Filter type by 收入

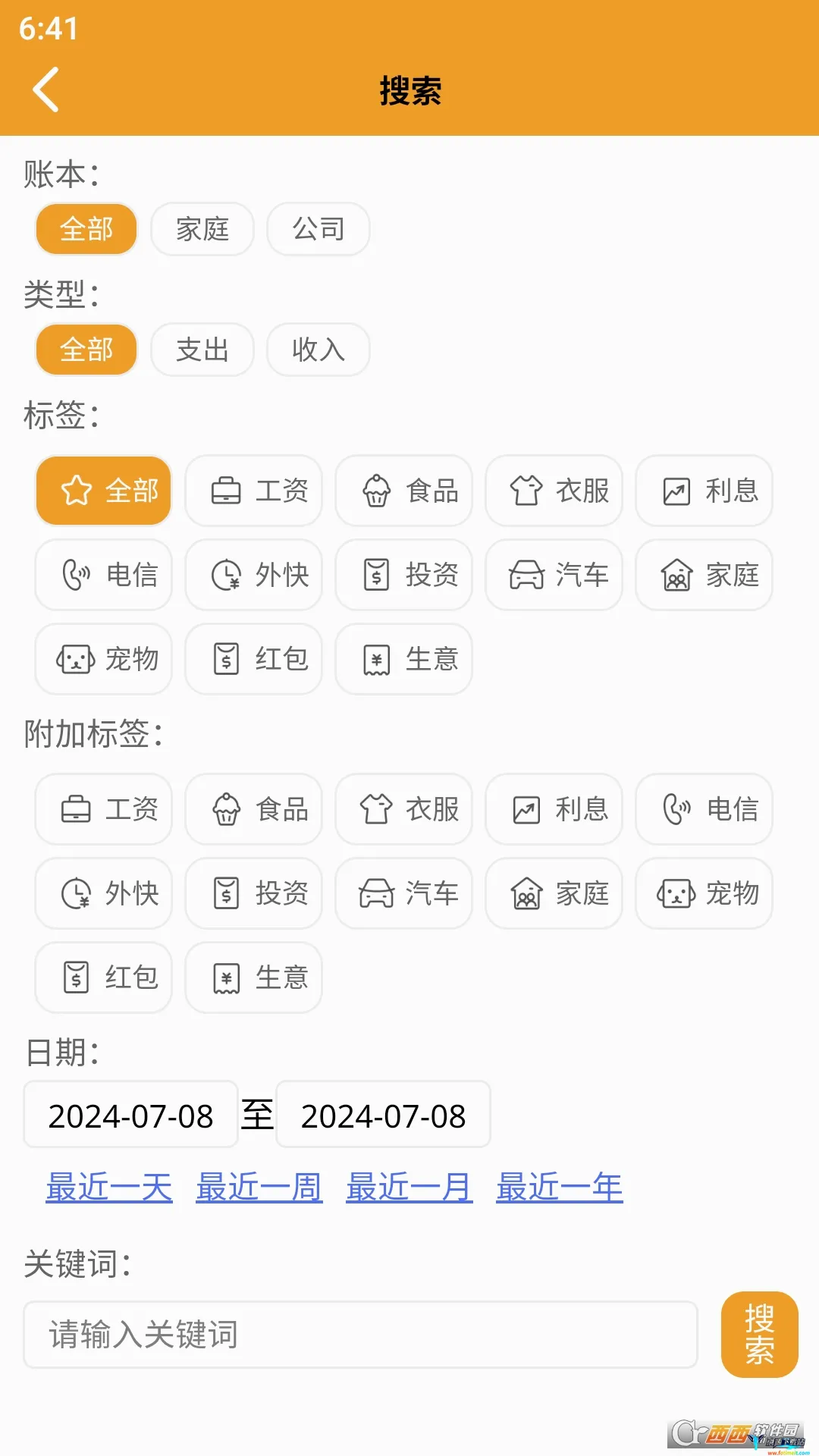[x=318, y=350]
